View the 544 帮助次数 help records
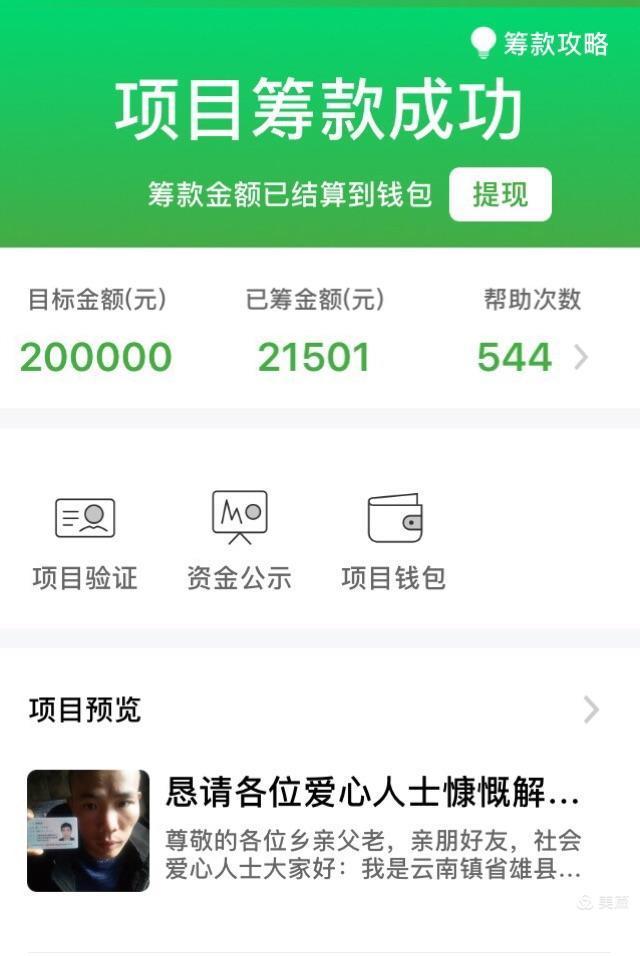 point(532,357)
